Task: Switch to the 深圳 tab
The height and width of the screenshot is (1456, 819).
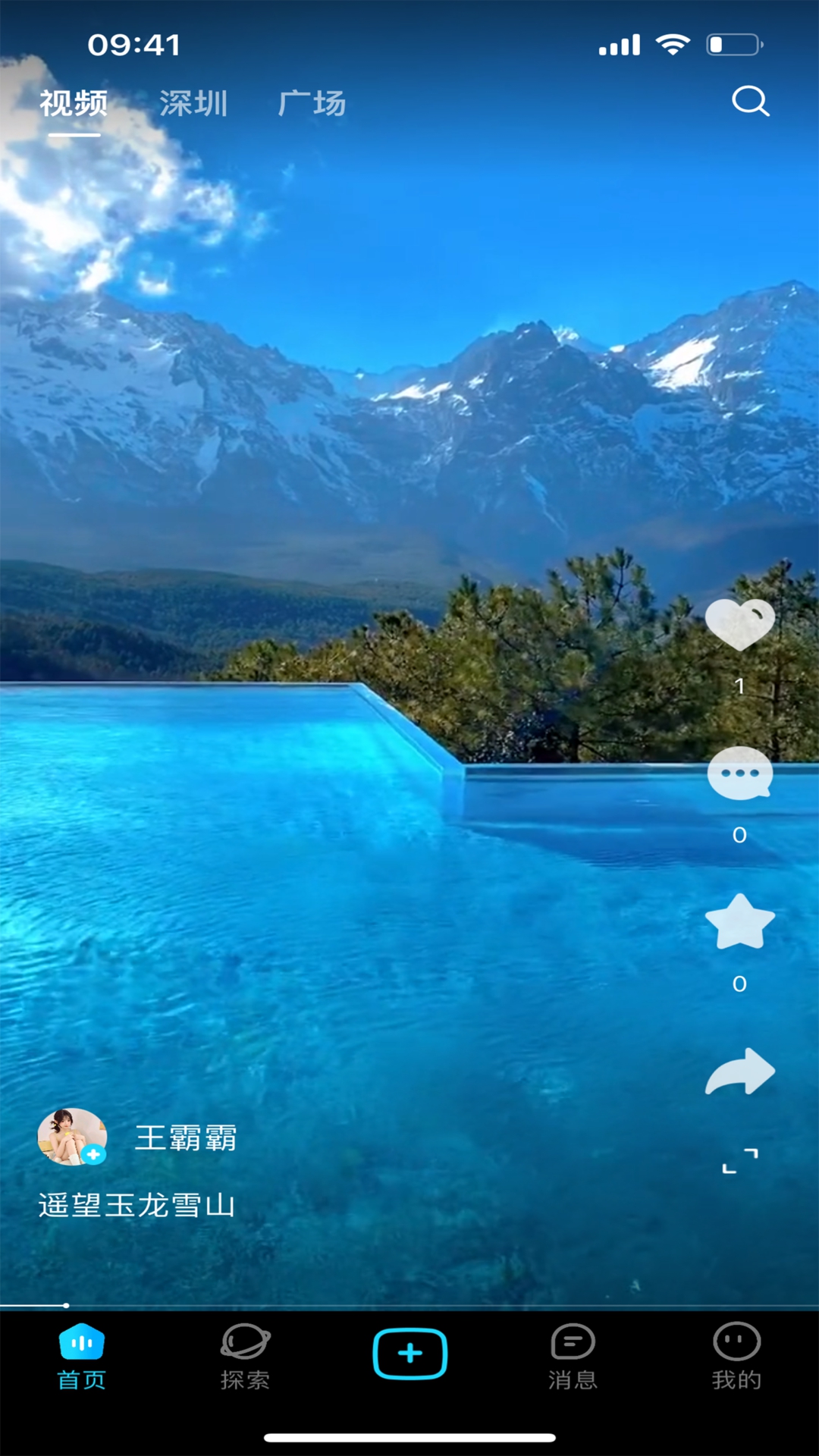Action: (x=193, y=104)
